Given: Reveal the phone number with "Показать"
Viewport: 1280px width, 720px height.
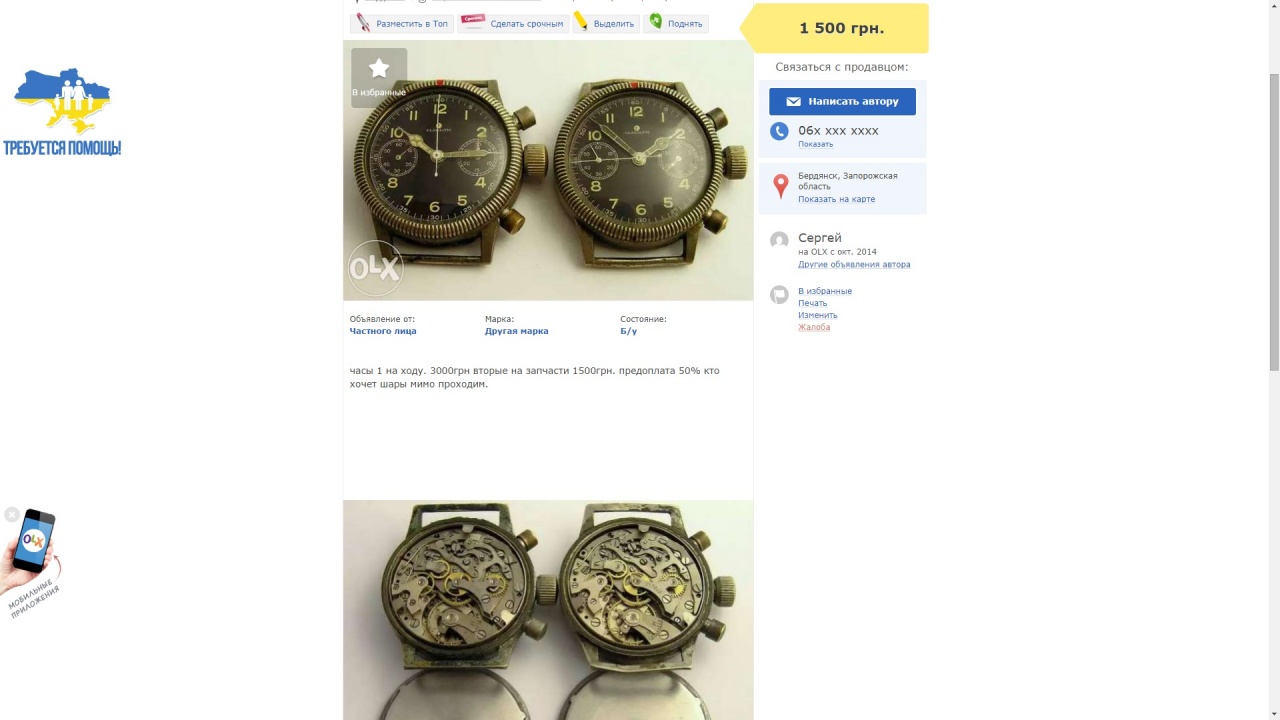Looking at the screenshot, I should pyautogui.click(x=815, y=144).
